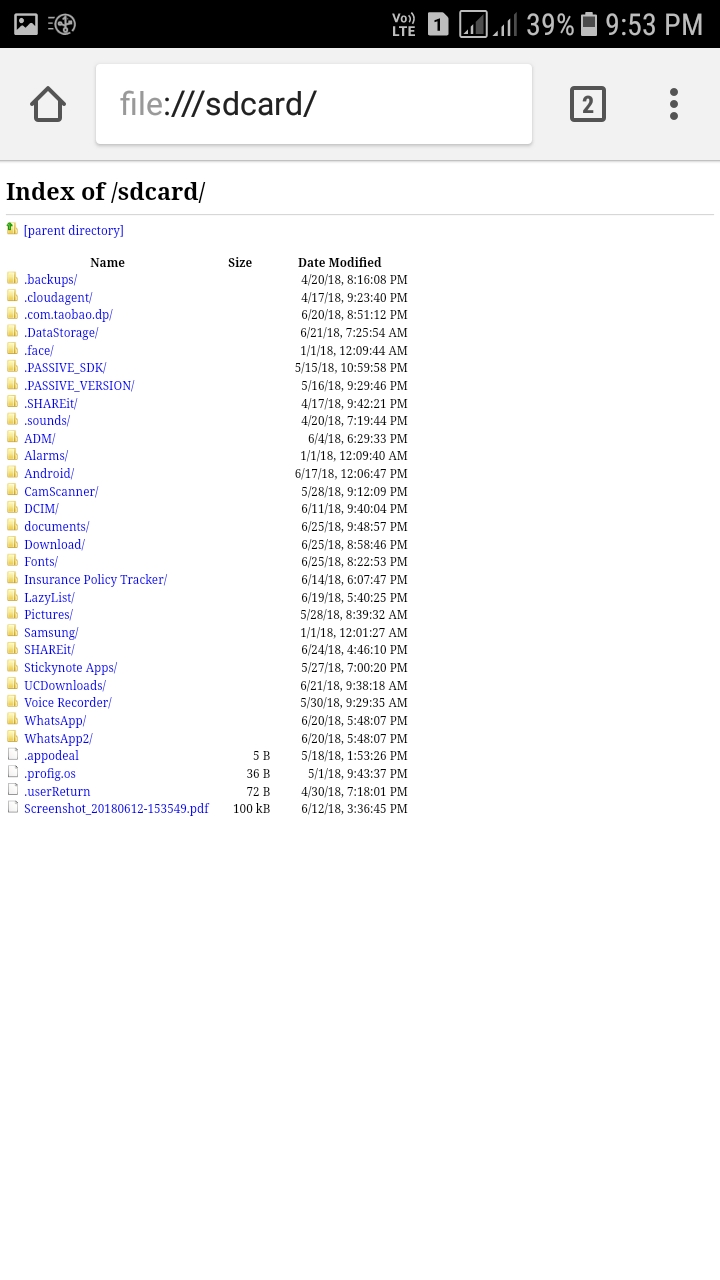
Task: Open the tab switcher showing 2 tabs
Action: click(x=587, y=104)
